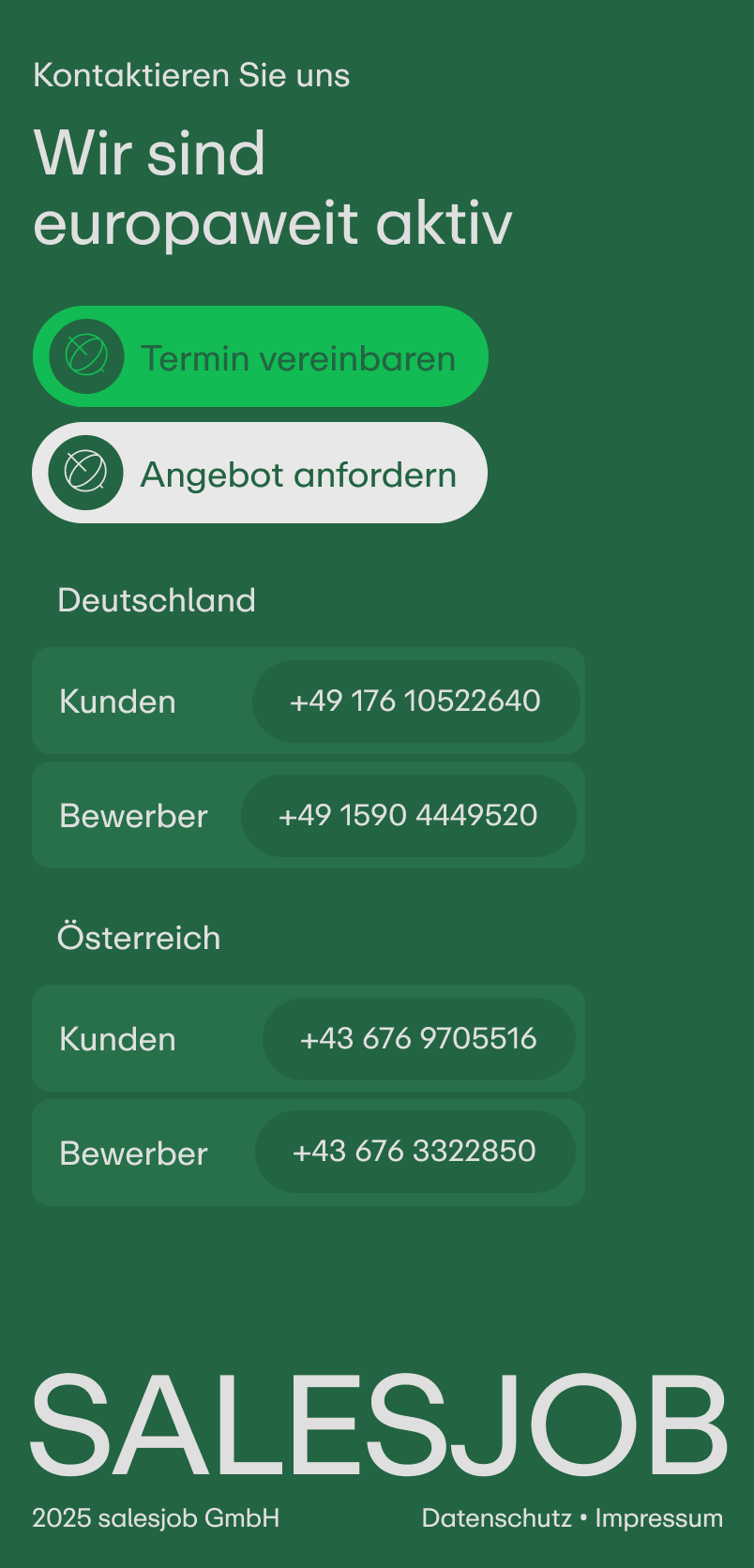Select the Österreich section heading
Image resolution: width=754 pixels, height=1568 pixels.
pyautogui.click(x=140, y=938)
